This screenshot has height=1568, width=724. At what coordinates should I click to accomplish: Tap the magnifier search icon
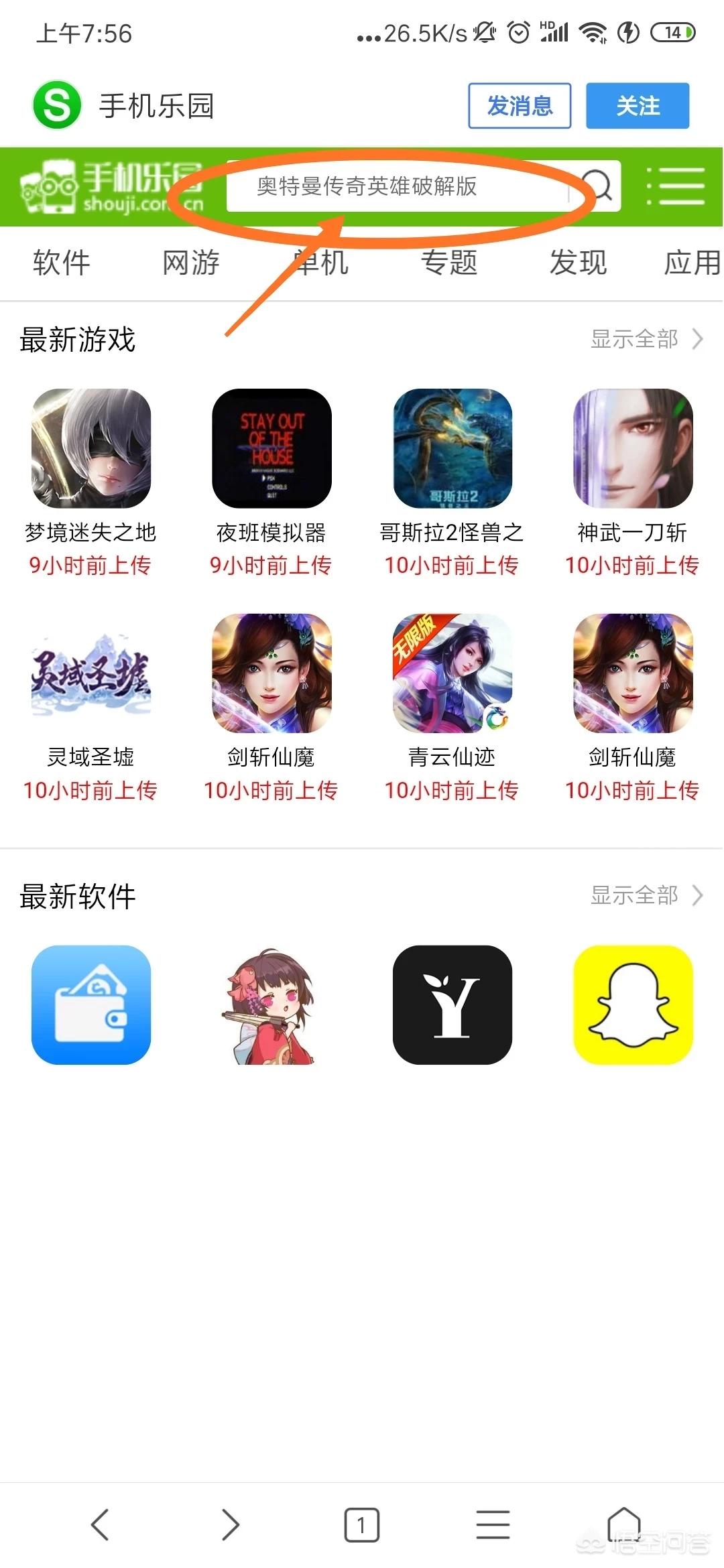[596, 186]
